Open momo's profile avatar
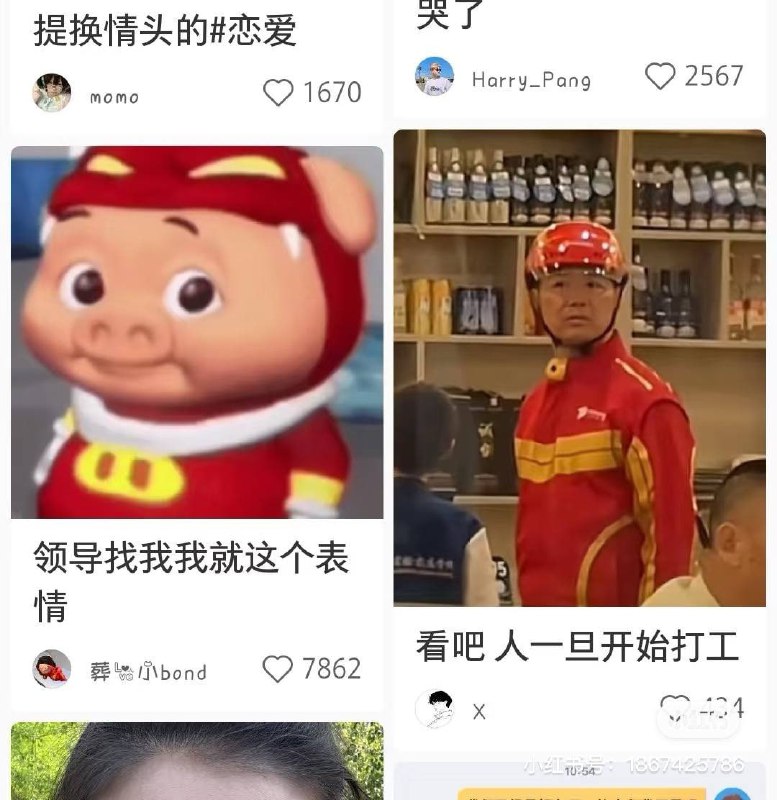Screen dimensions: 777x800 tap(52, 92)
